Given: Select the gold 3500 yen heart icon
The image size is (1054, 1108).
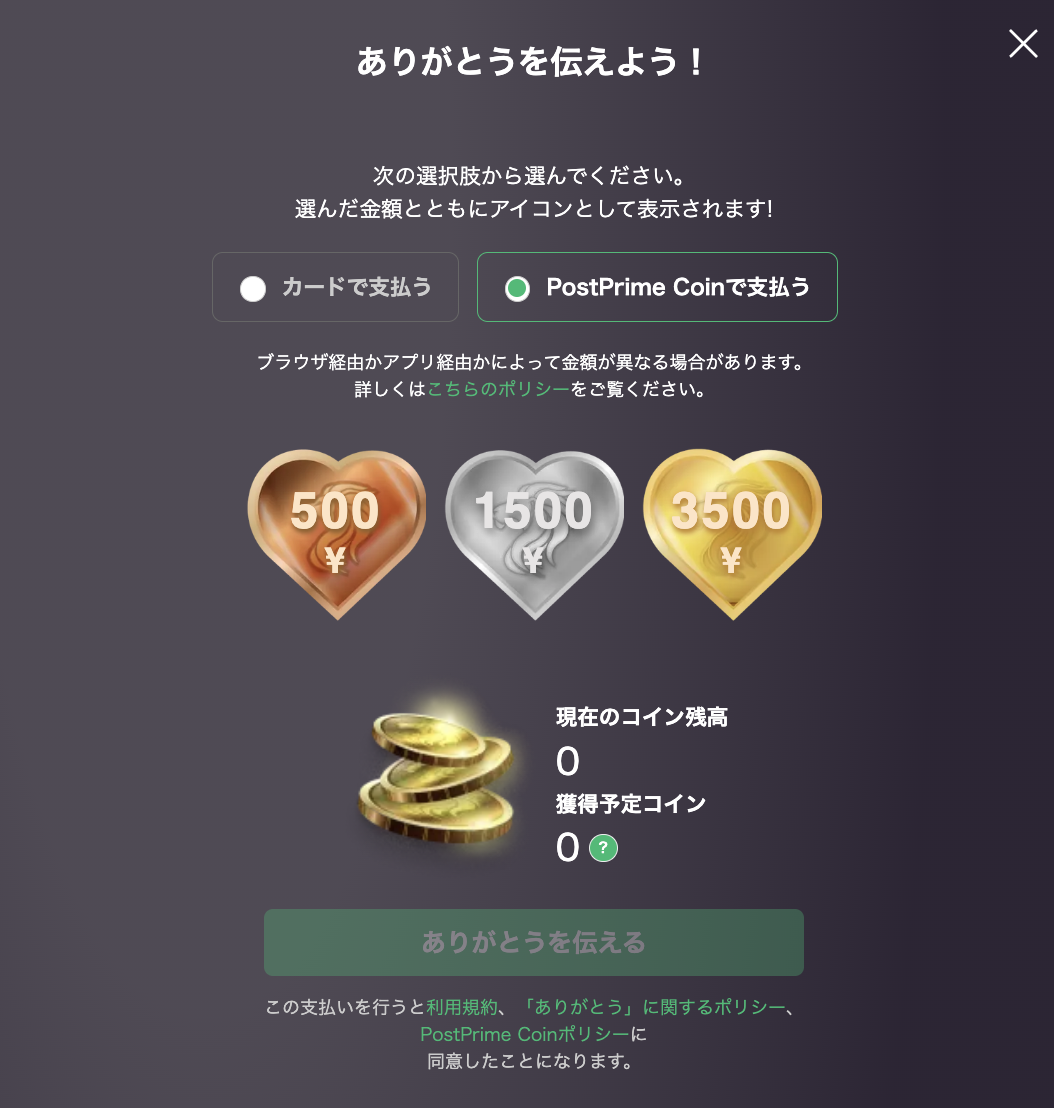Looking at the screenshot, I should point(733,530).
